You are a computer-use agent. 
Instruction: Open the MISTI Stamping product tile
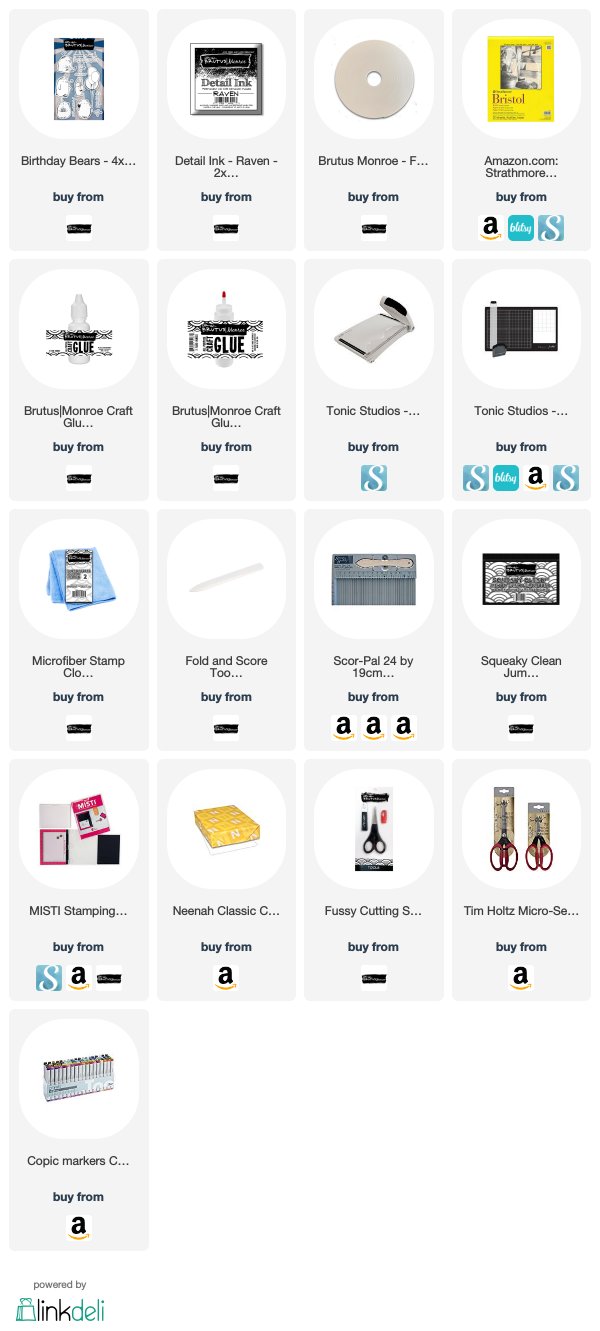click(x=79, y=880)
